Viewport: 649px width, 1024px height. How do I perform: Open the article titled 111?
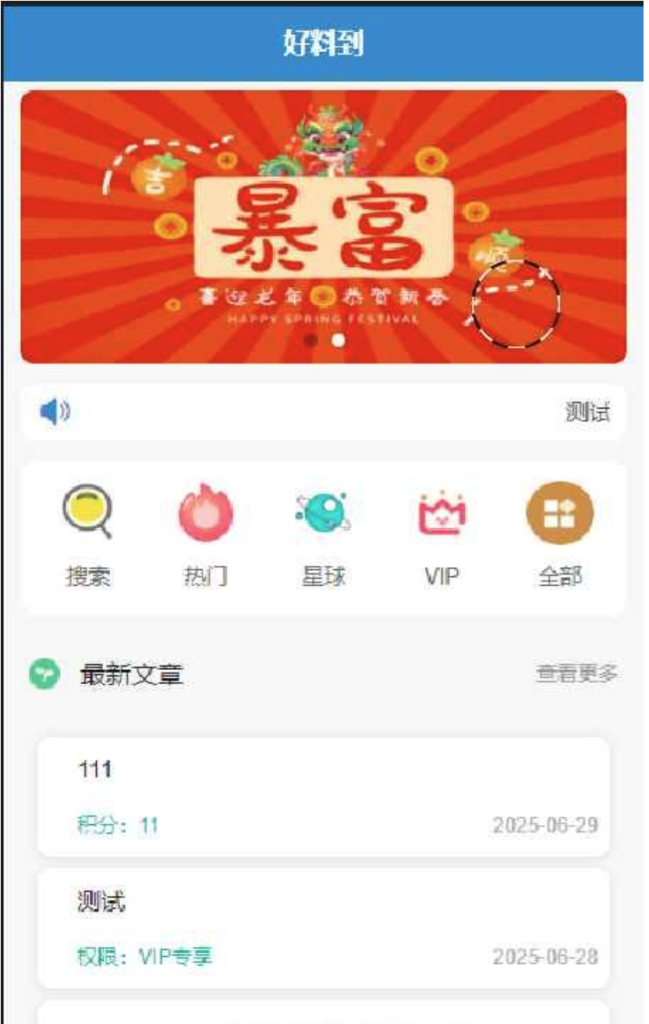[x=323, y=796]
